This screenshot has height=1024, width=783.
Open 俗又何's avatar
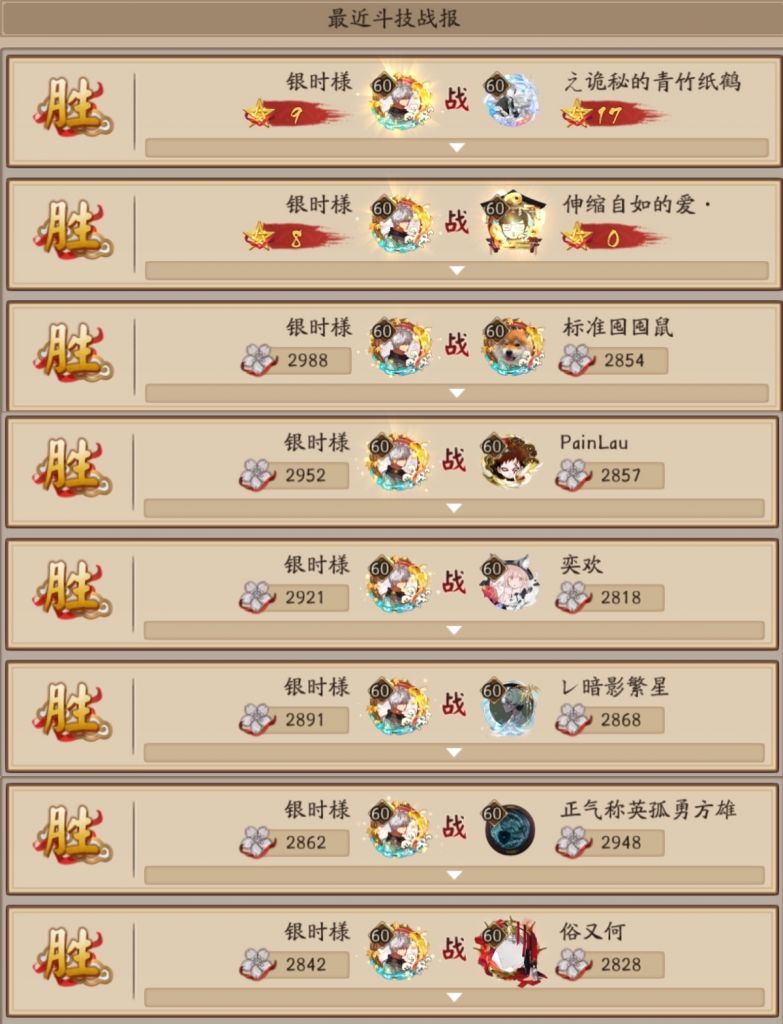[511, 951]
